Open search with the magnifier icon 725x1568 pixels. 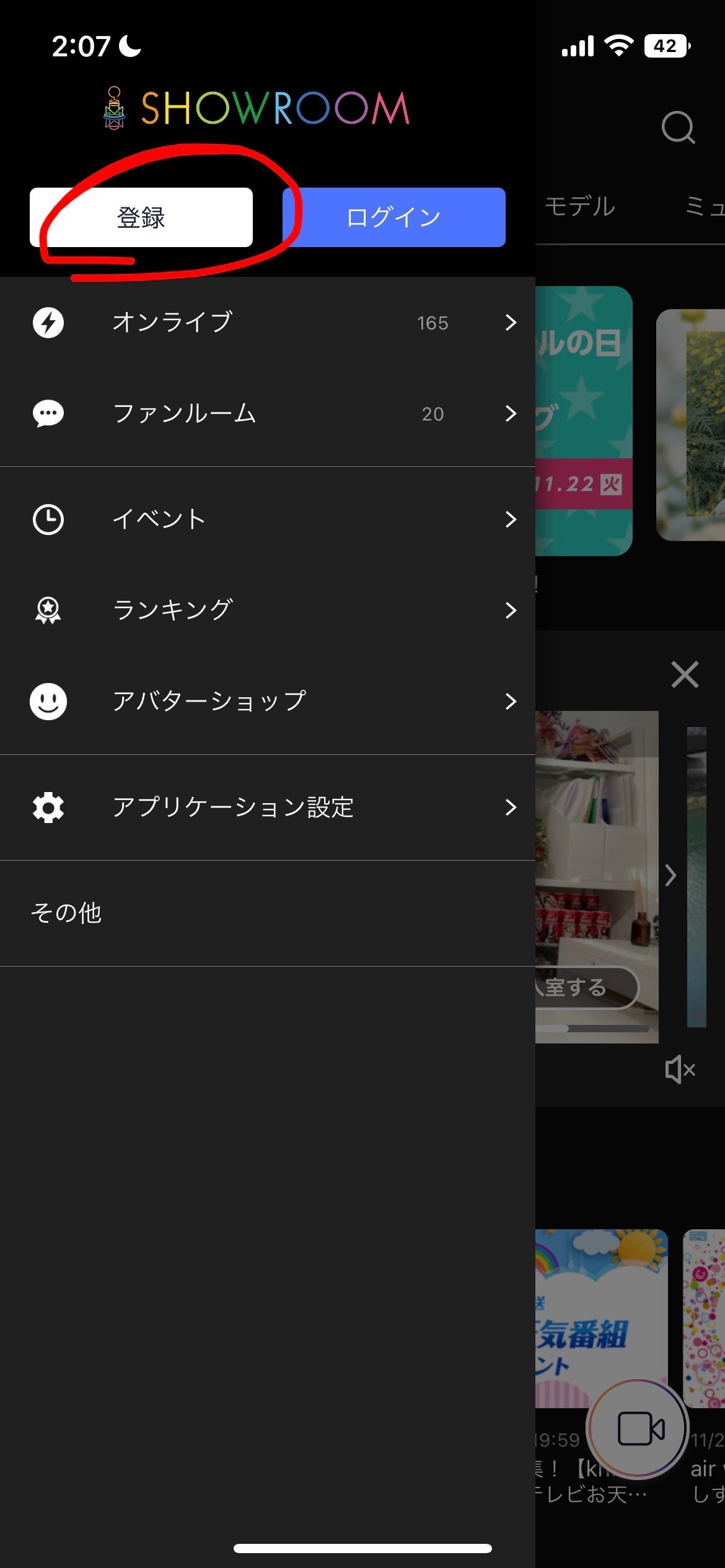point(679,128)
